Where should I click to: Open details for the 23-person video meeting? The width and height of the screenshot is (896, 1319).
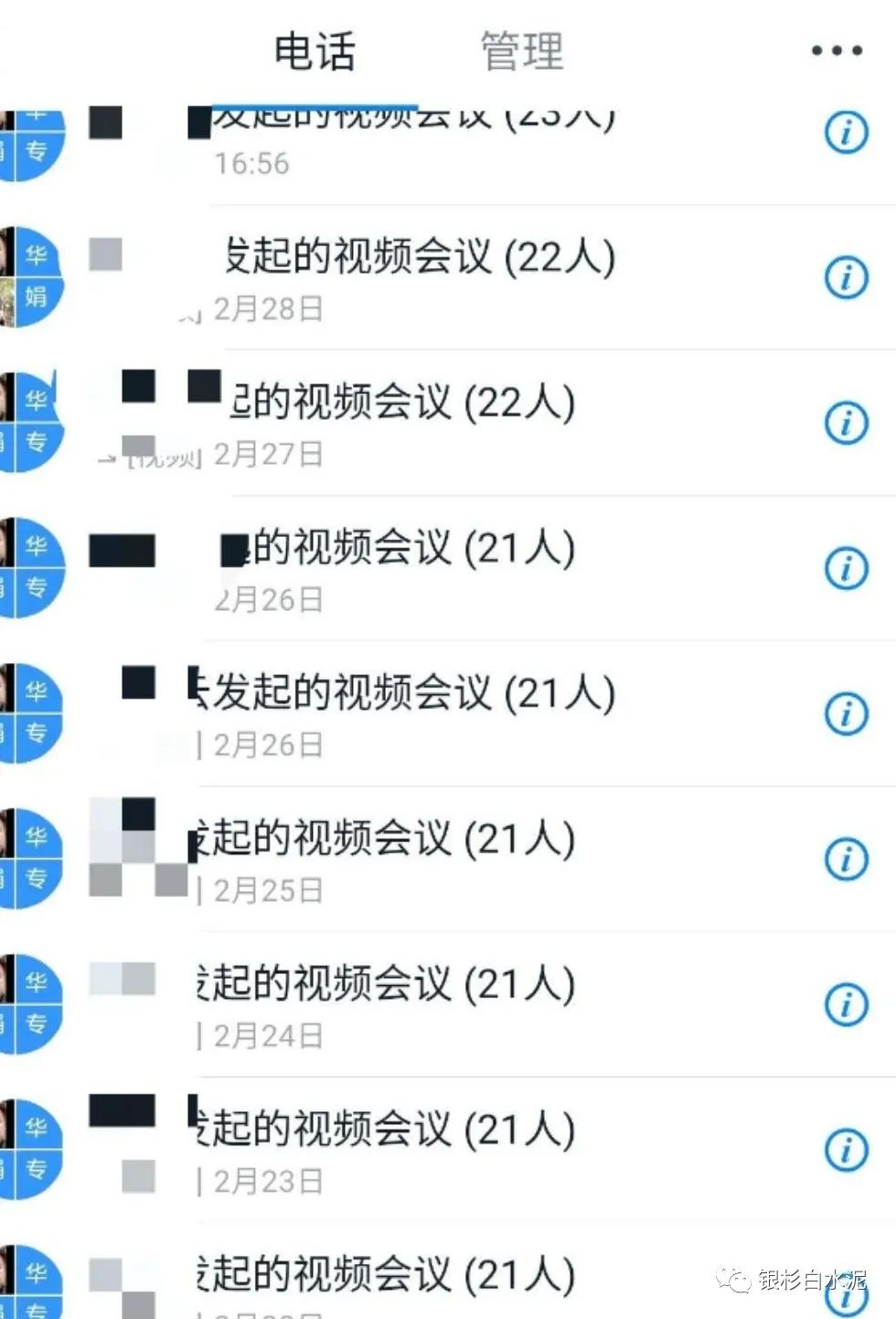point(846,132)
